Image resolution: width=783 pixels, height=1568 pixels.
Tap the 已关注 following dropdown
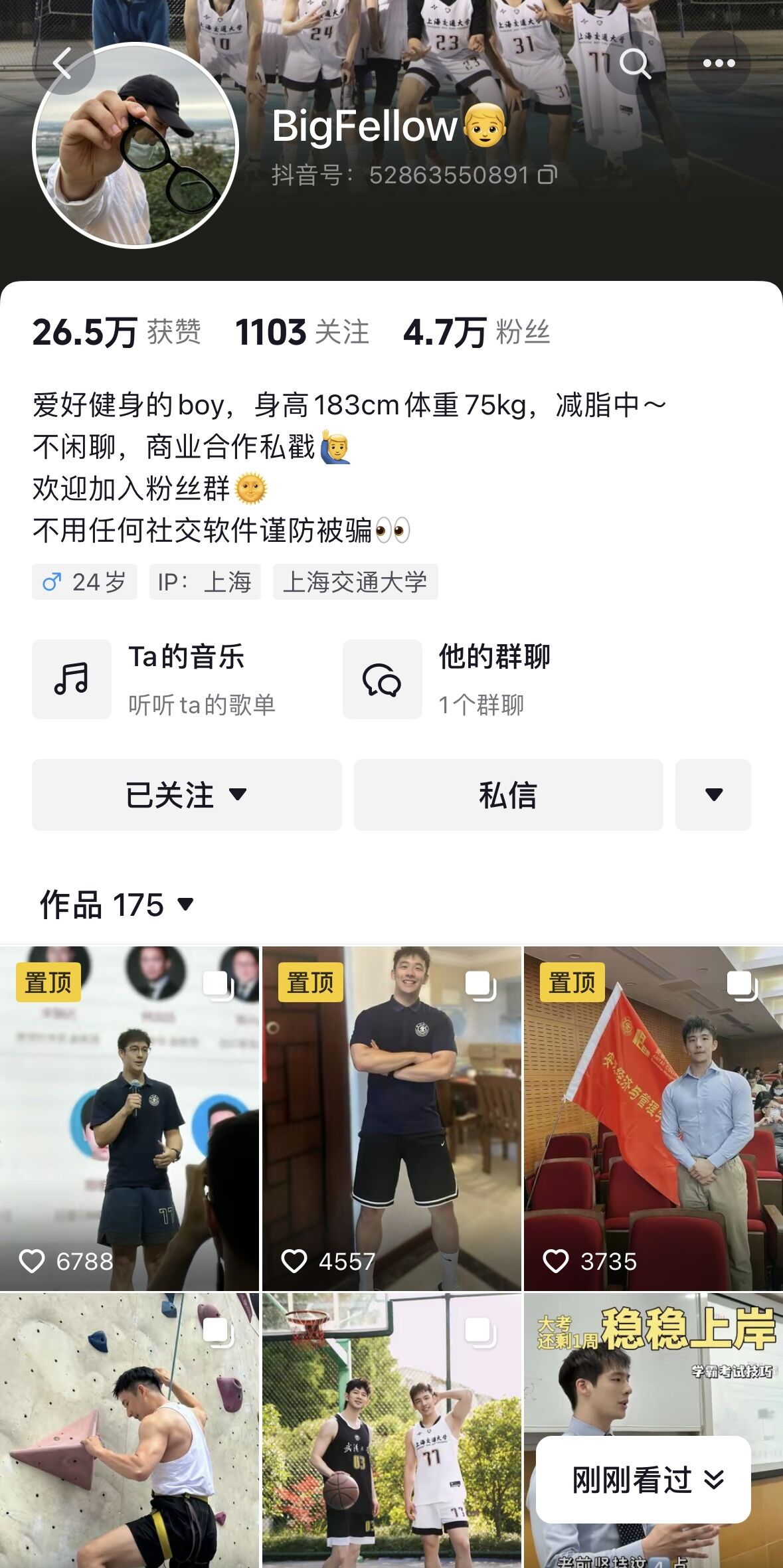coord(187,795)
